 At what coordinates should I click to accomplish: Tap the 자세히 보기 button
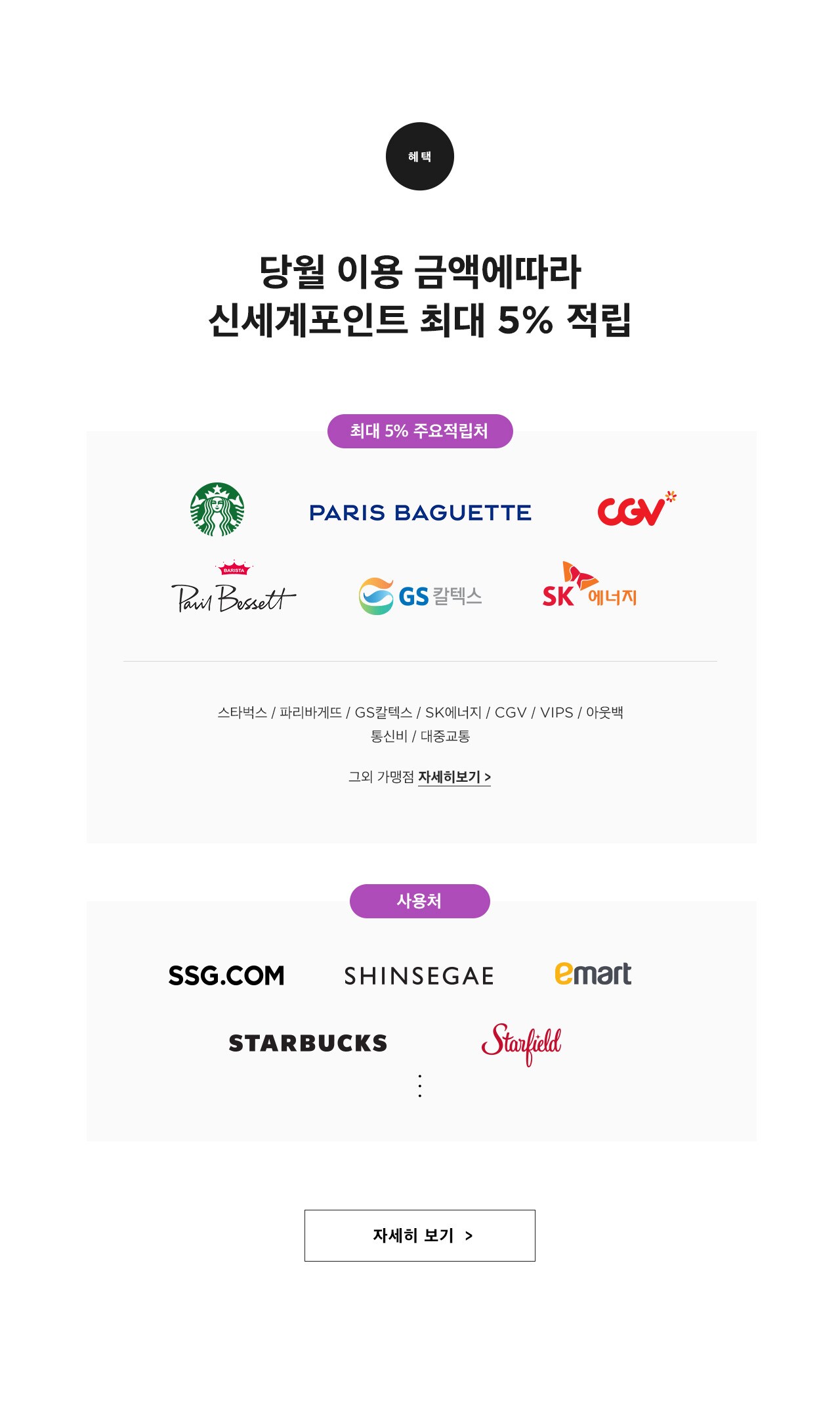coord(420,1235)
